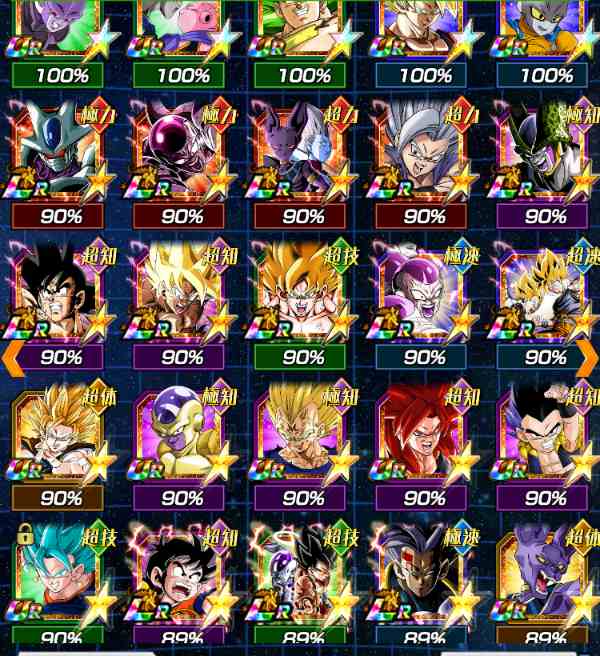This screenshot has width=600, height=656.
Task: Select the Golden Frieza card
Action: [x=180, y=435]
